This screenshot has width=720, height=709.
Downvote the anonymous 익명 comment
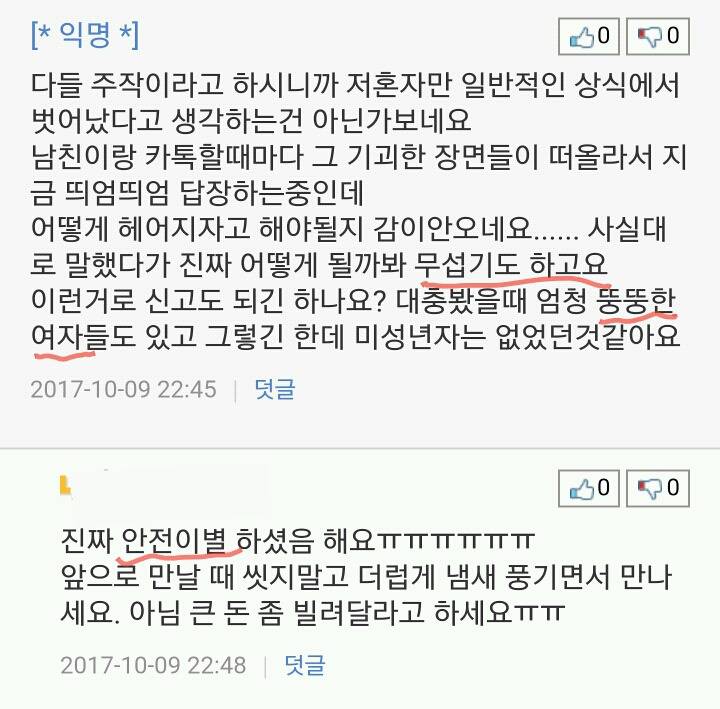(658, 37)
